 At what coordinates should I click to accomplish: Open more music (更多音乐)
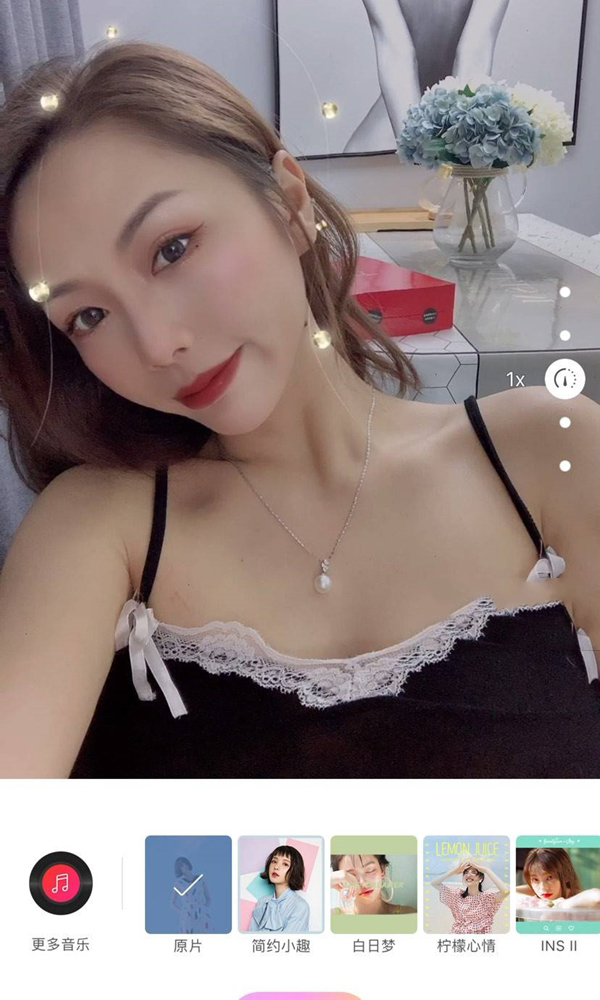click(x=61, y=883)
